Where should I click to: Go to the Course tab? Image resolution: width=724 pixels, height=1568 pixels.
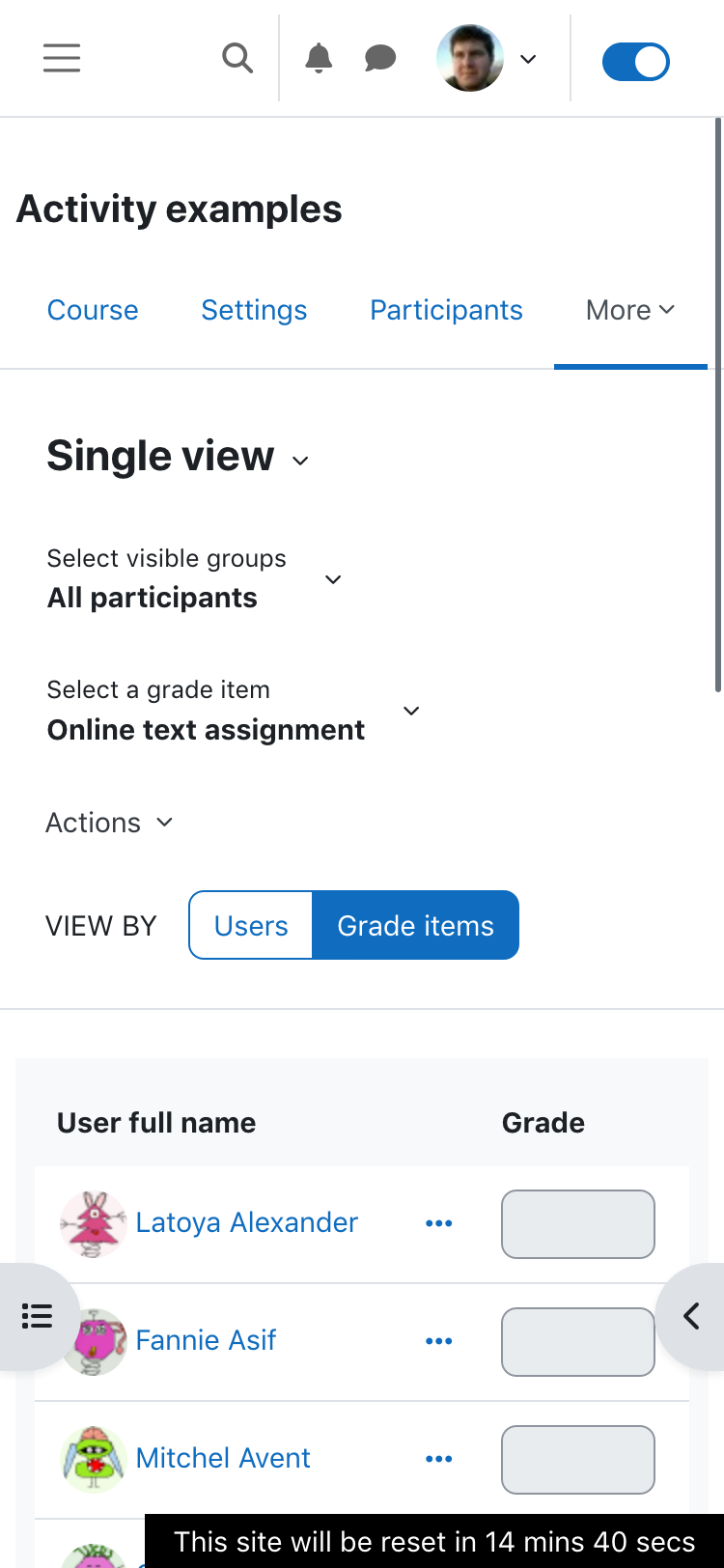93,310
